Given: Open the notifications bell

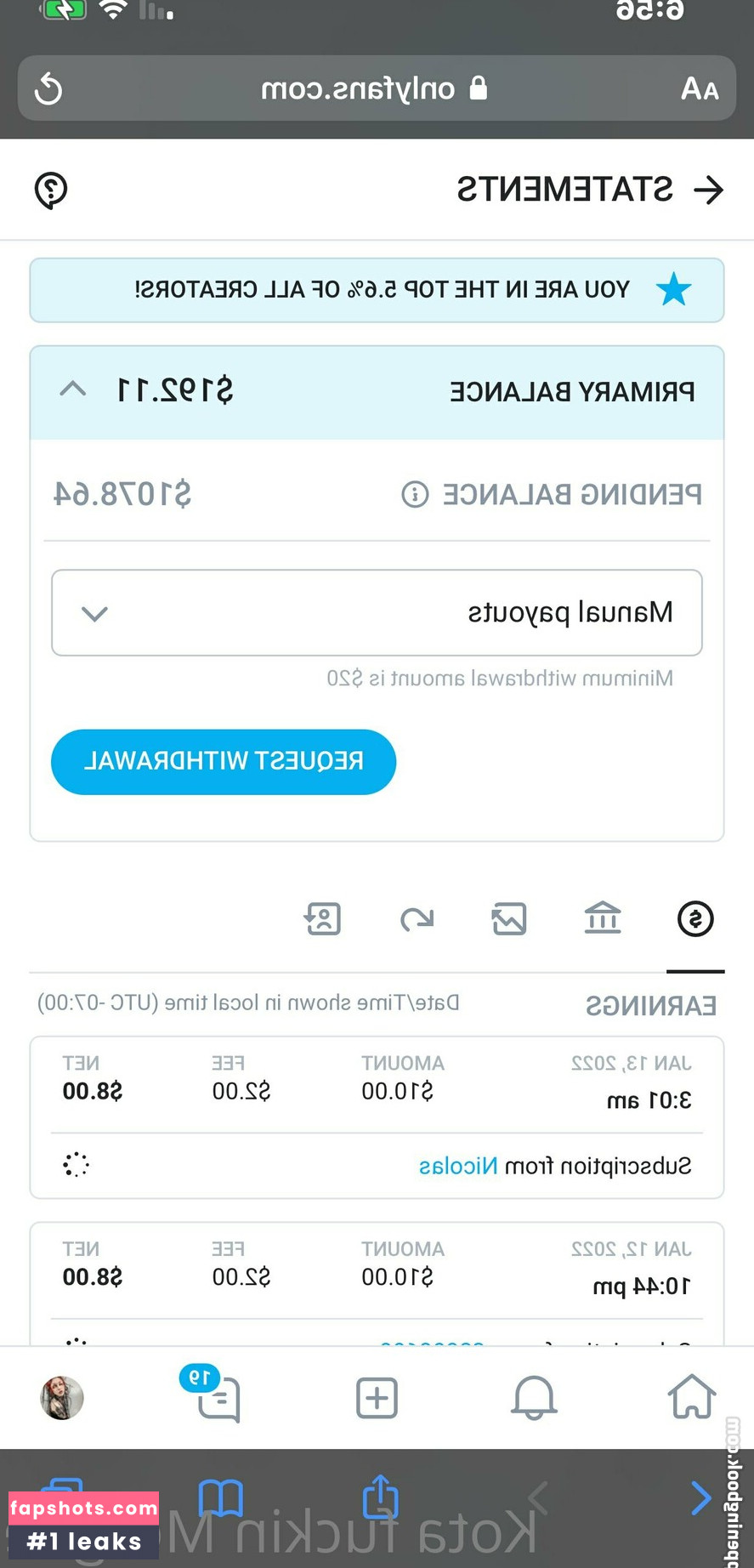Looking at the screenshot, I should click(534, 1397).
